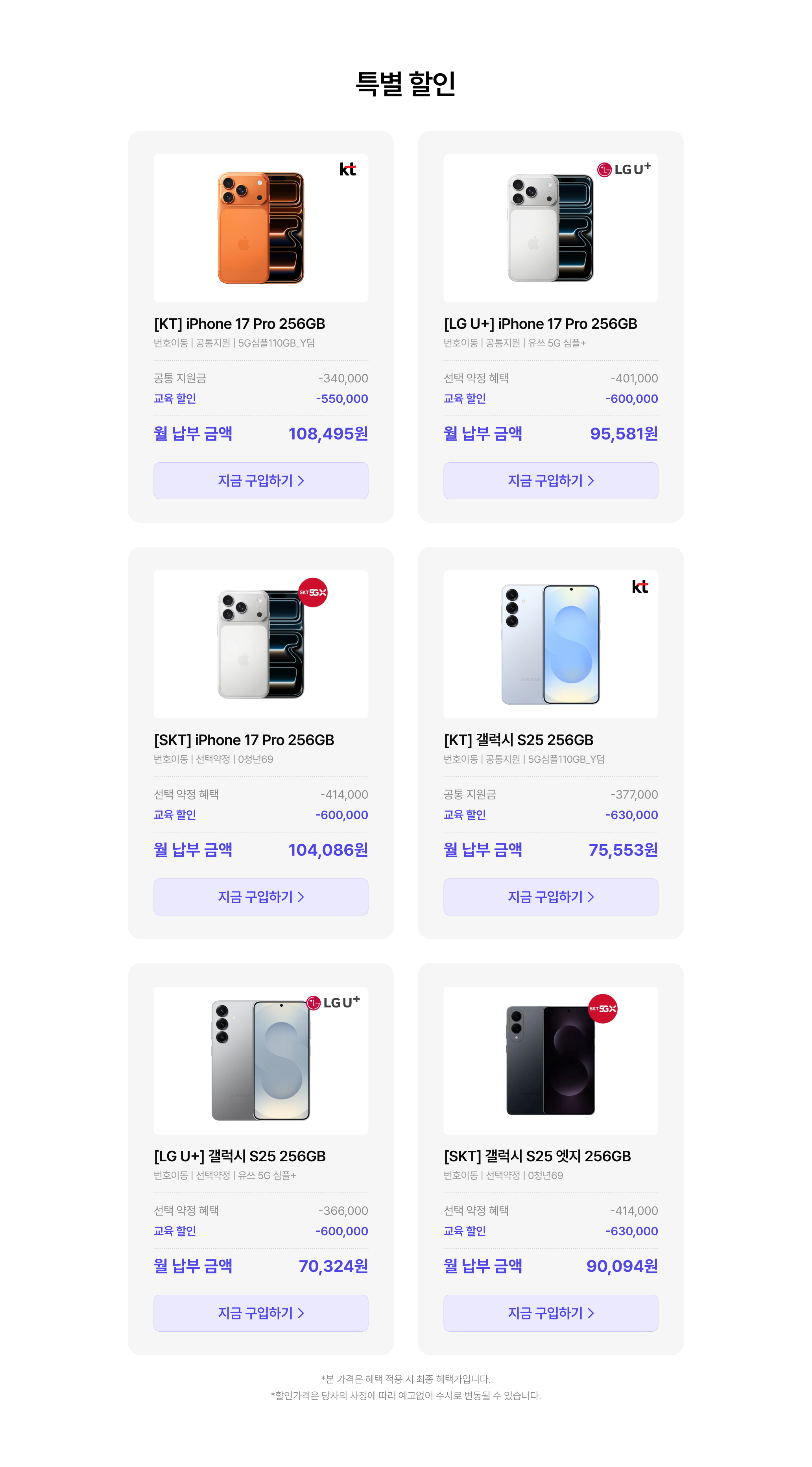The image size is (812, 1467).
Task: Open the orange KT iPhone 17 Pro image
Action: (261, 228)
